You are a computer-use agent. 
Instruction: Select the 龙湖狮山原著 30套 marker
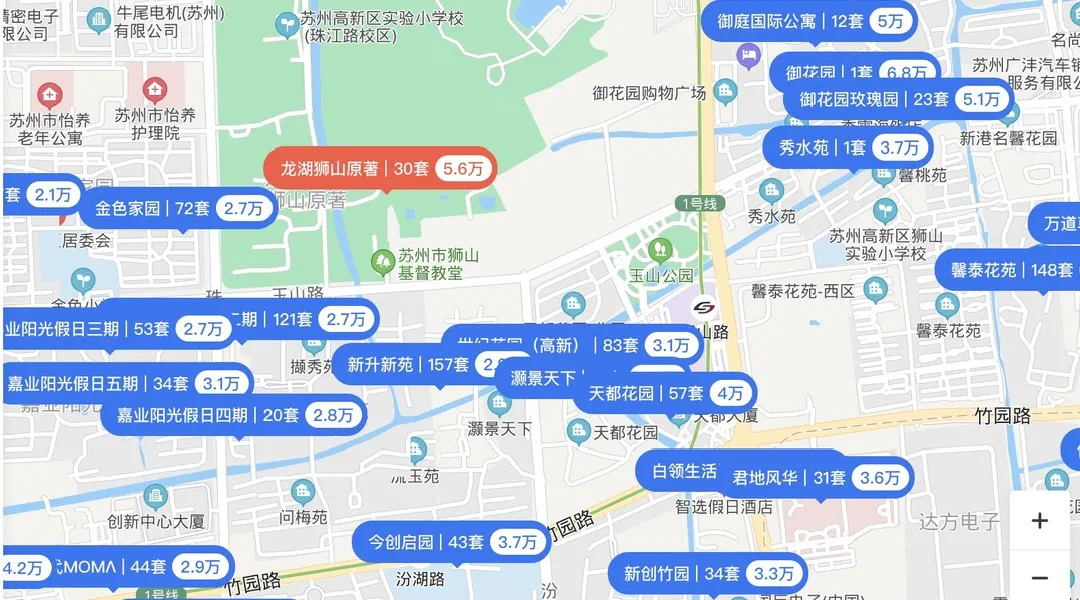tap(380, 169)
